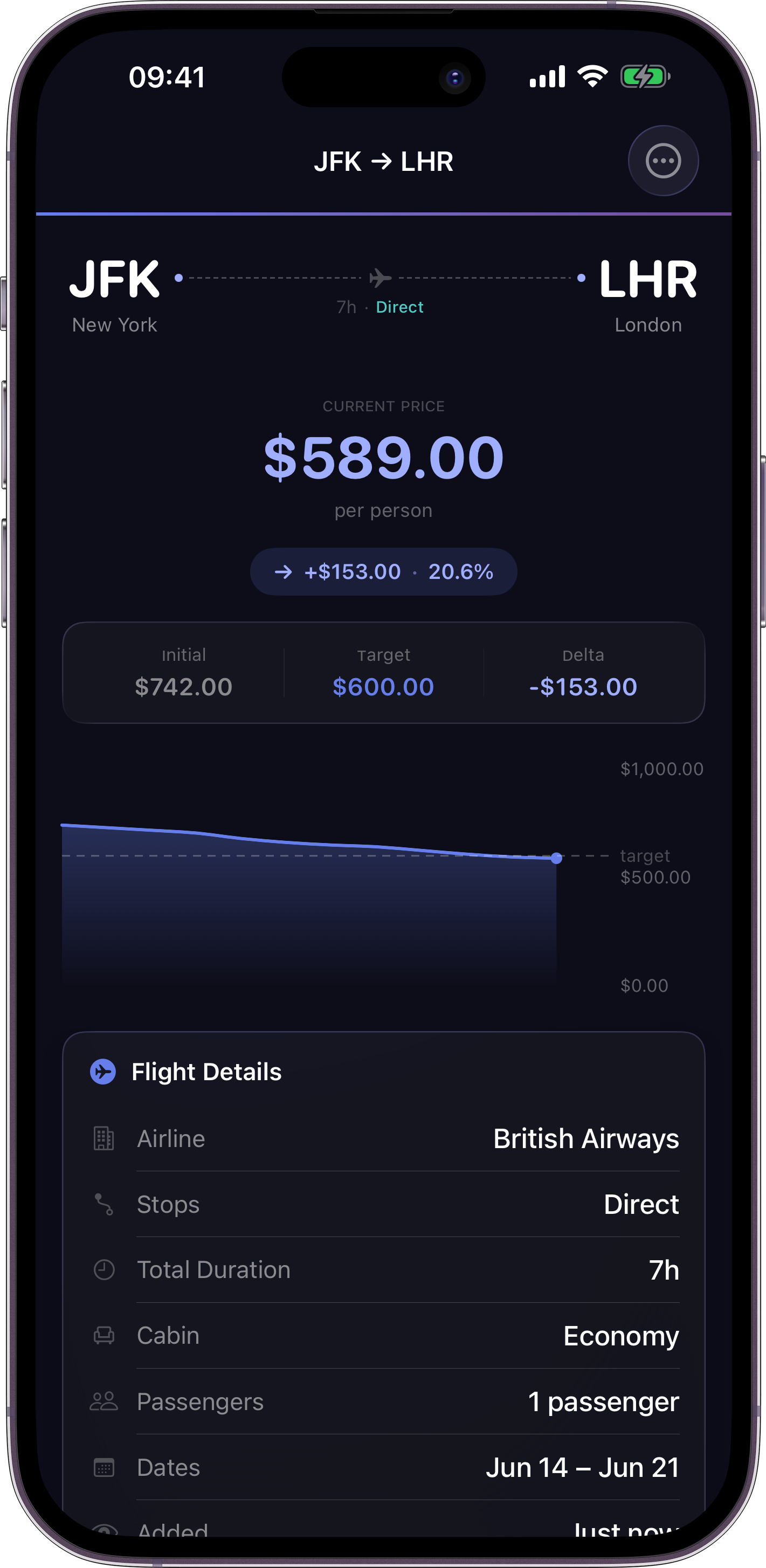Click the British Airways airline value
The width and height of the screenshot is (766, 1568).
(586, 1138)
